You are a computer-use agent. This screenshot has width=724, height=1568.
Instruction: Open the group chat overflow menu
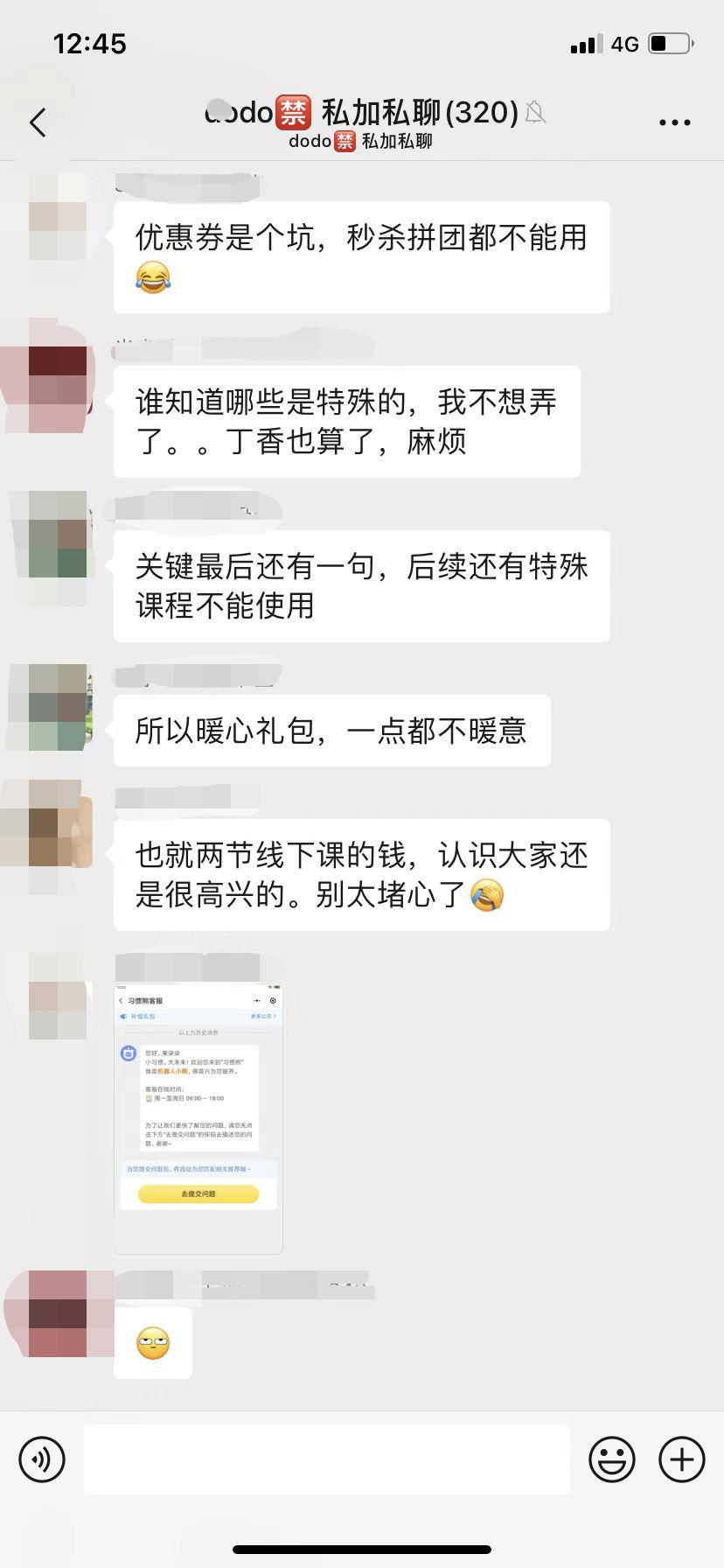(x=674, y=122)
